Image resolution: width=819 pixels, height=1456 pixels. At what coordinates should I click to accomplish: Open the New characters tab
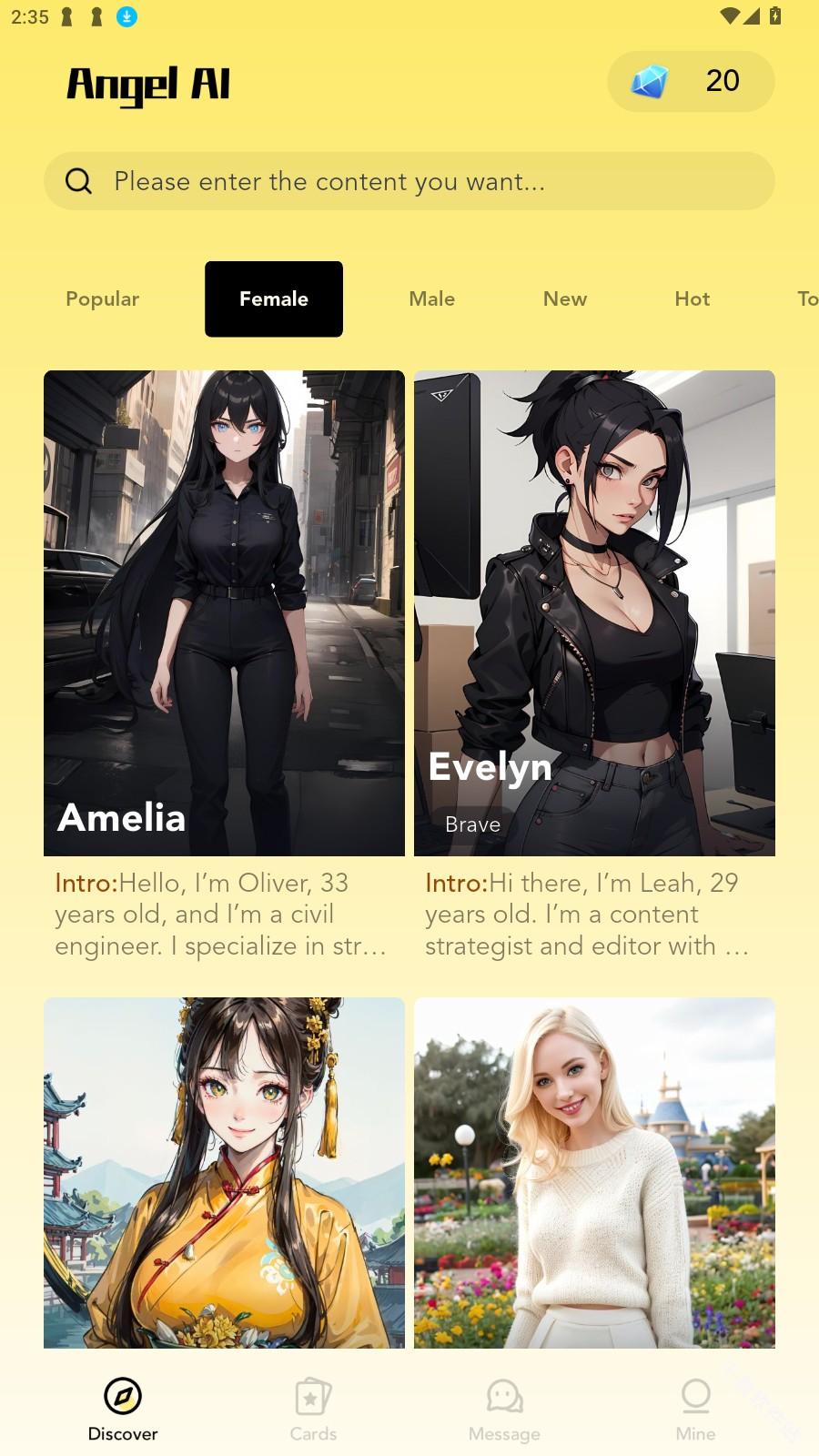point(564,298)
